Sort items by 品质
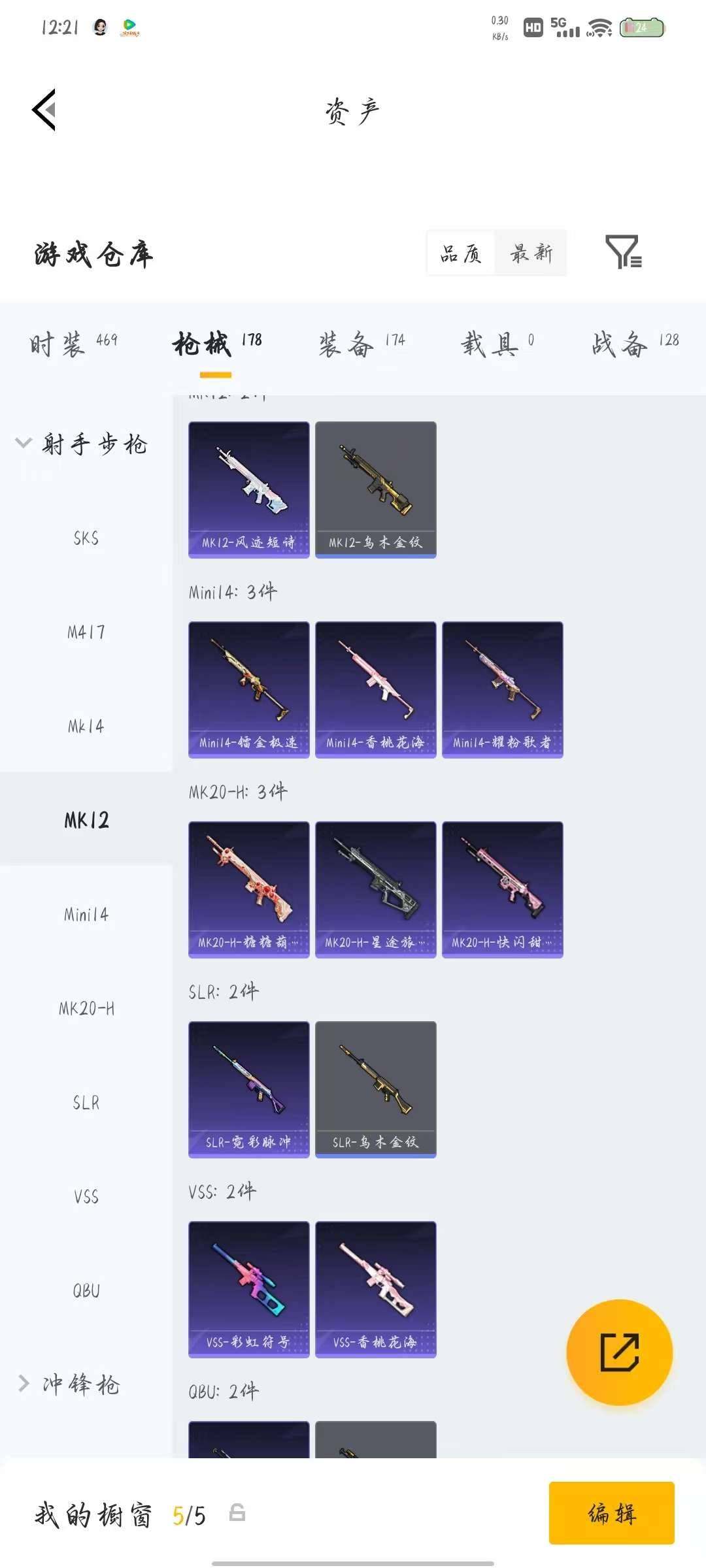Image resolution: width=706 pixels, height=1568 pixels. [461, 253]
